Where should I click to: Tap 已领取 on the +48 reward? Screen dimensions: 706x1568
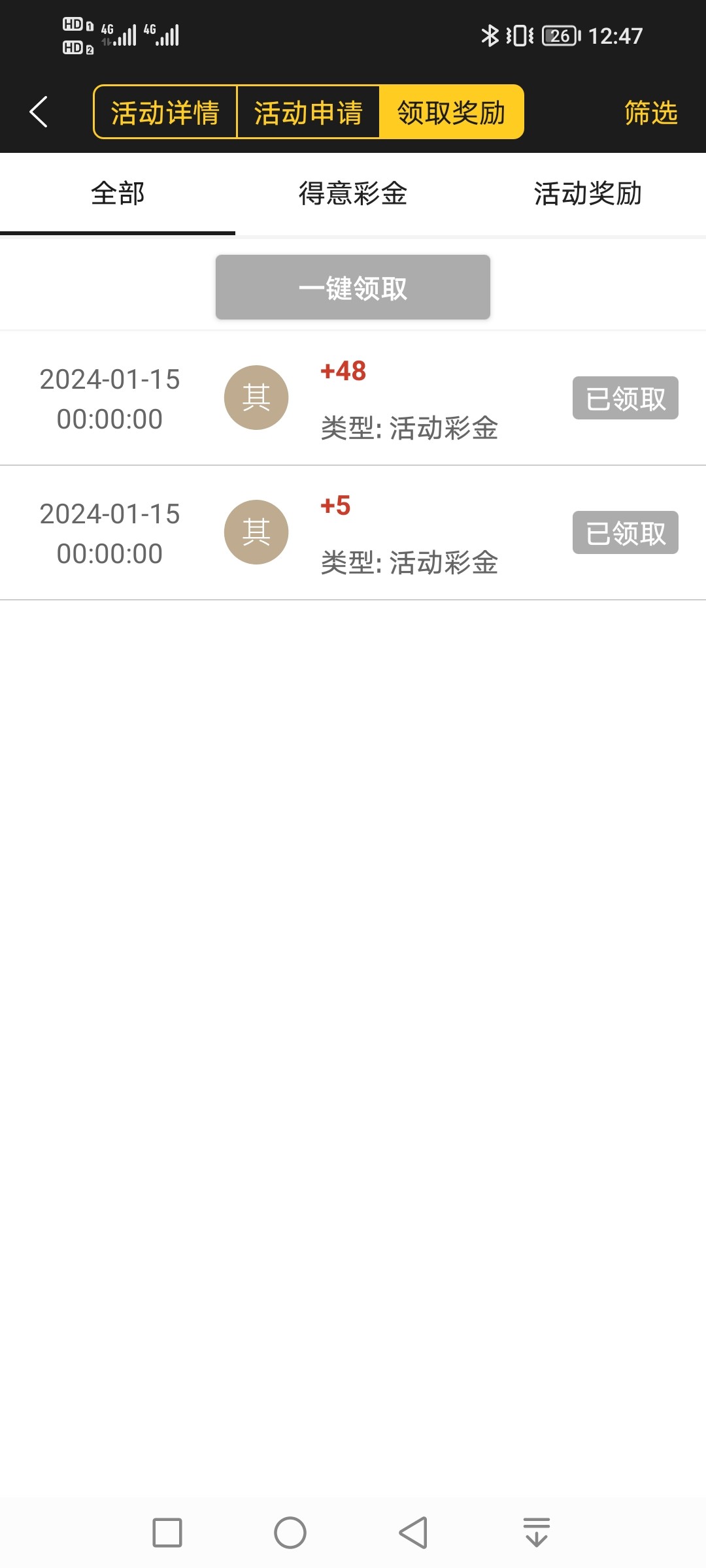pos(625,398)
